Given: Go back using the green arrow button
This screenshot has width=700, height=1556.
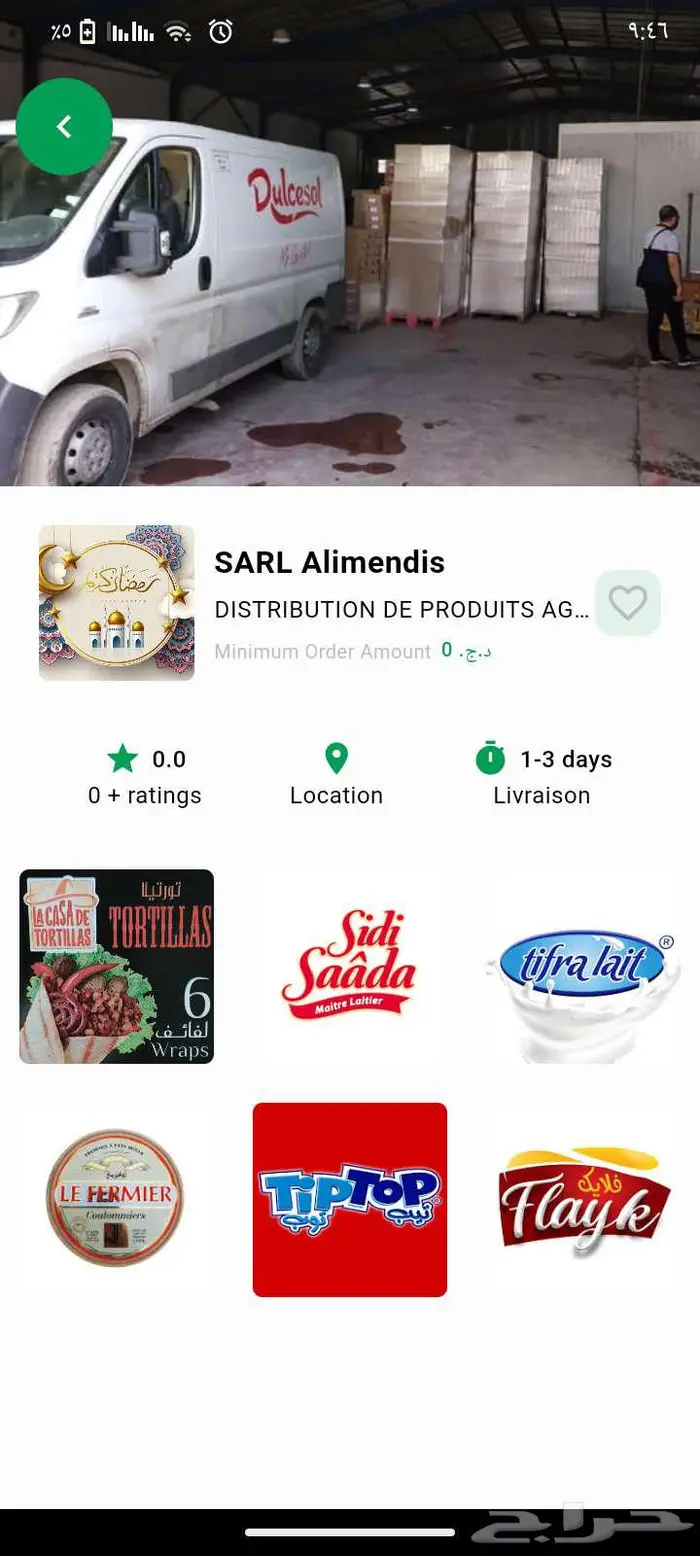Looking at the screenshot, I should pyautogui.click(x=64, y=127).
